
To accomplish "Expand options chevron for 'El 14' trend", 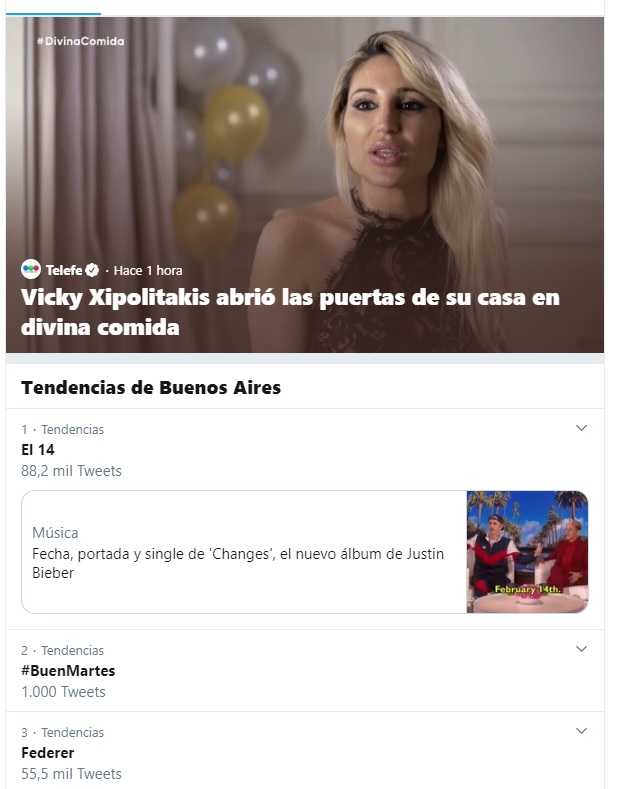I will [x=582, y=428].
